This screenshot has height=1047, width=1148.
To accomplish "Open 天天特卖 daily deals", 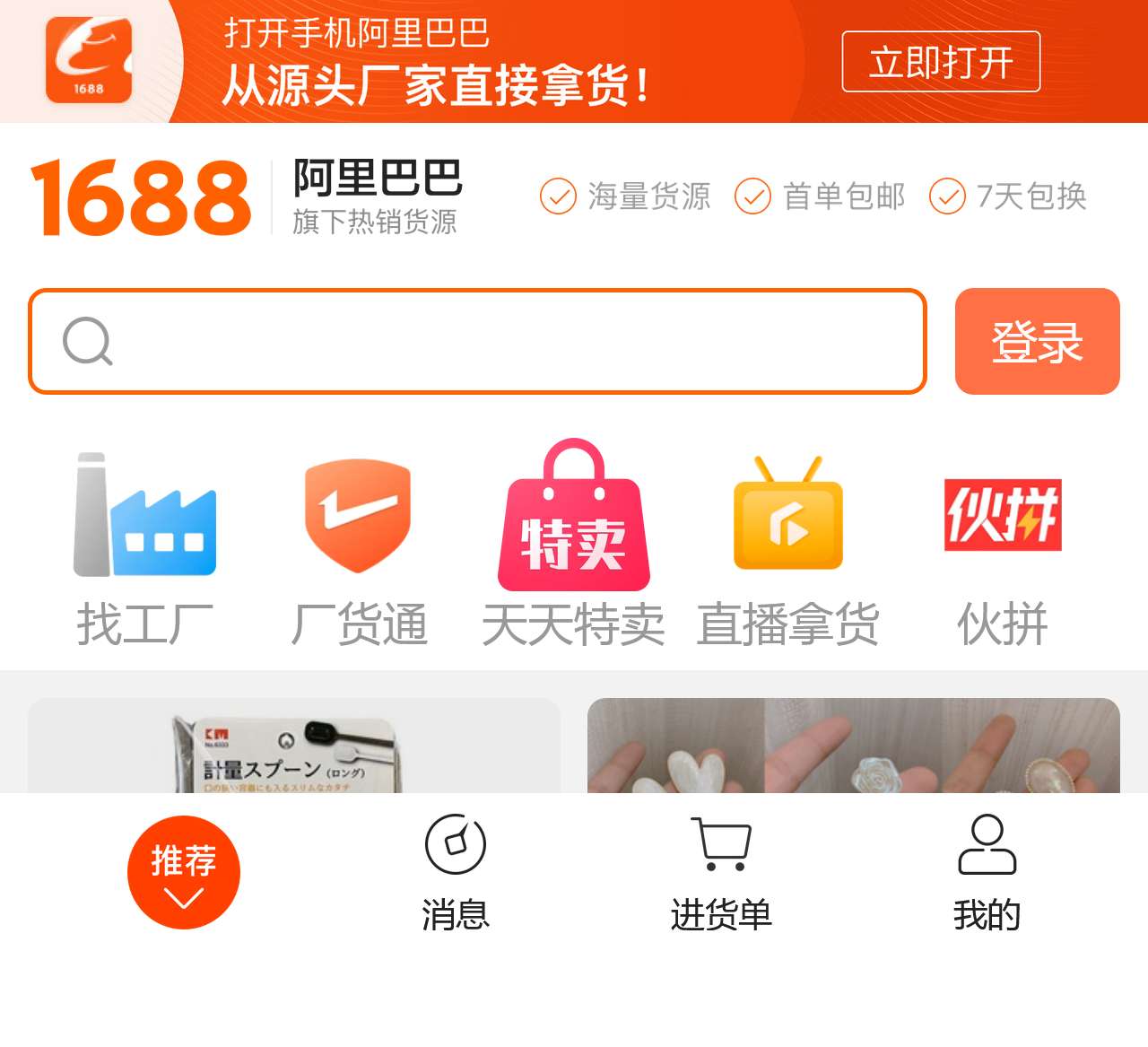I will (x=573, y=549).
